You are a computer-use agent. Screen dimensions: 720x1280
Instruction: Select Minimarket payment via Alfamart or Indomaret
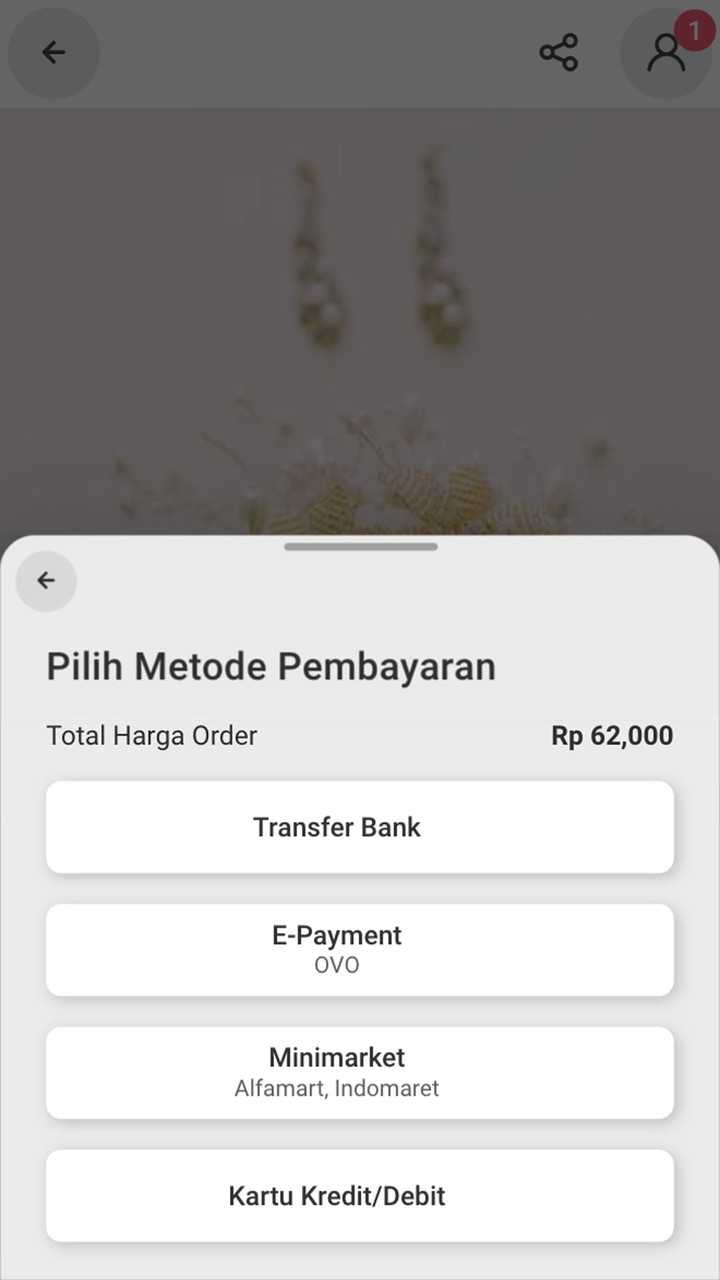tap(360, 1071)
